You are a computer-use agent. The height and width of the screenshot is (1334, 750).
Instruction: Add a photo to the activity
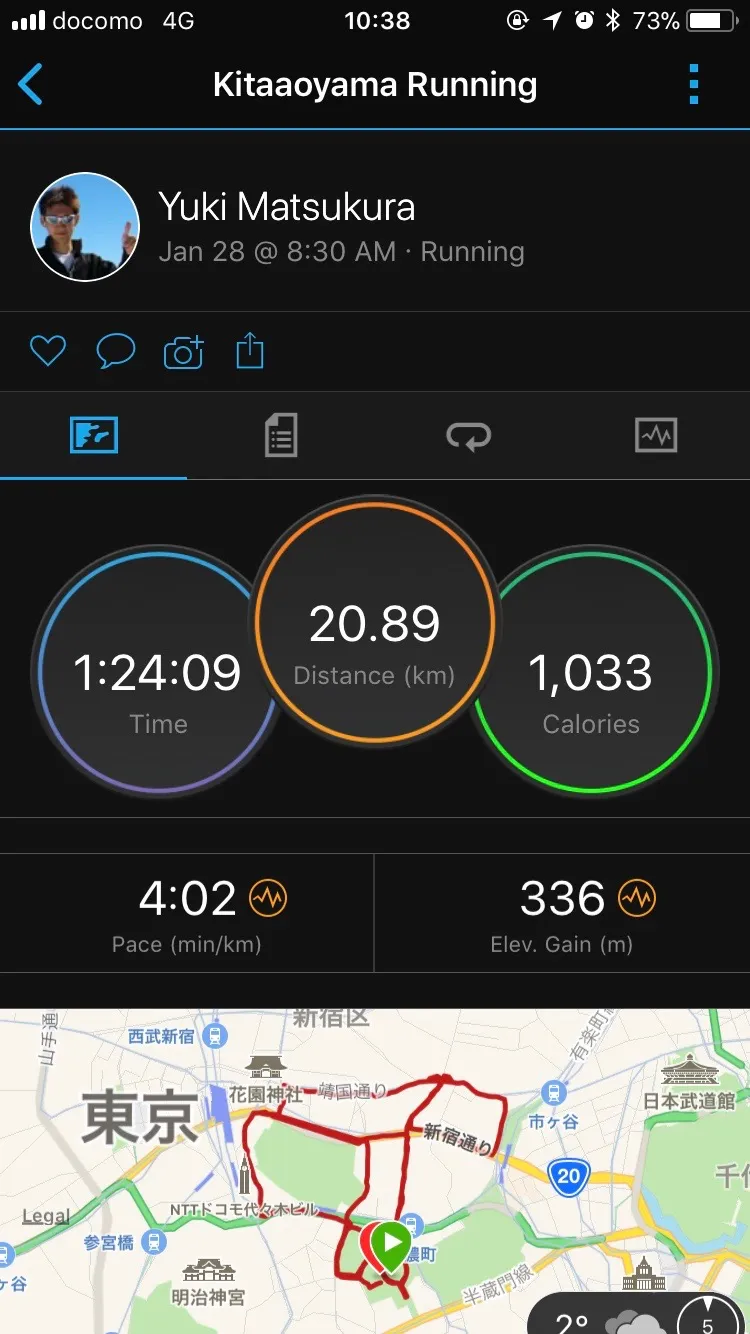click(x=183, y=351)
